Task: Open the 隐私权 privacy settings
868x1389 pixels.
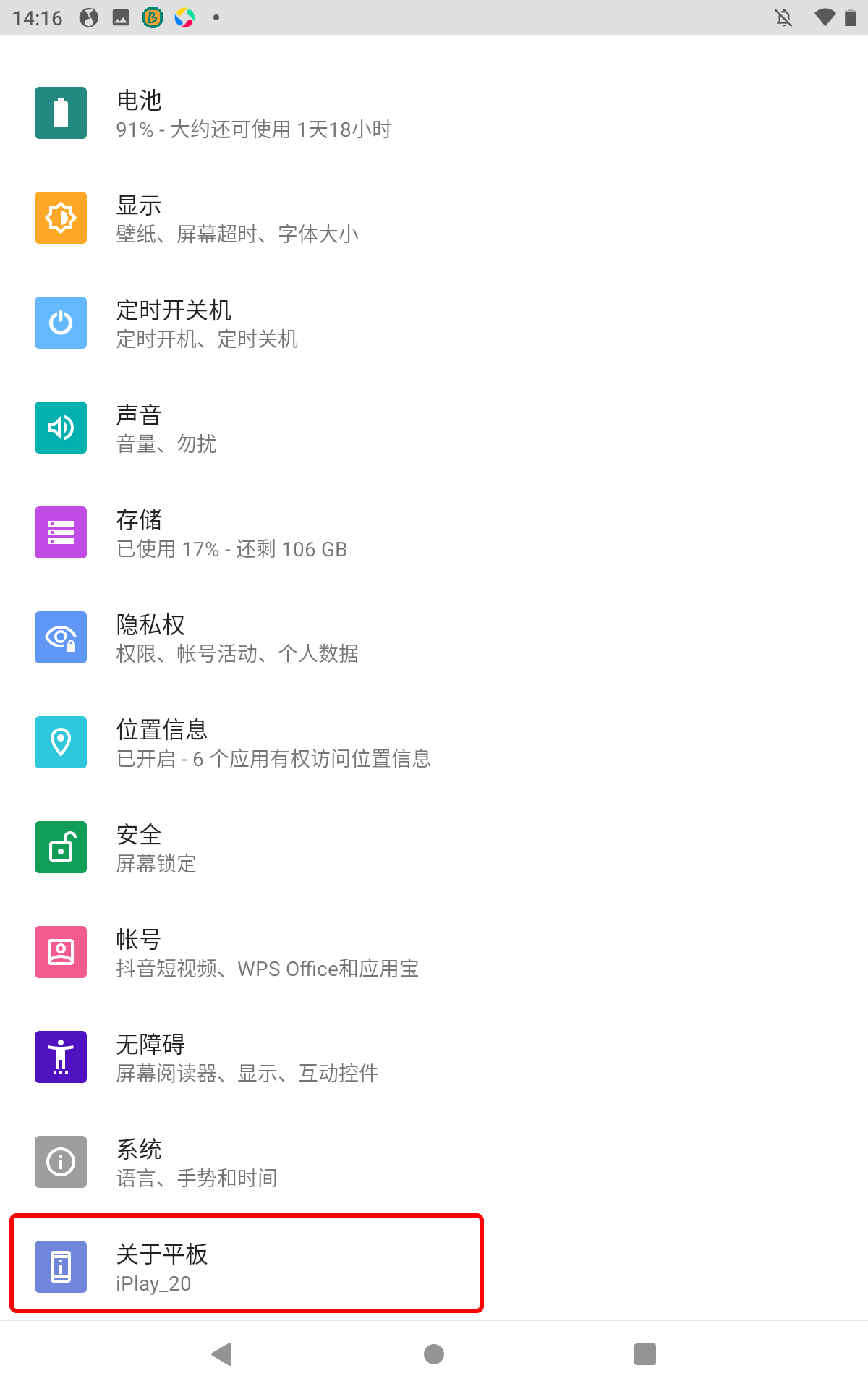Action: click(239, 638)
